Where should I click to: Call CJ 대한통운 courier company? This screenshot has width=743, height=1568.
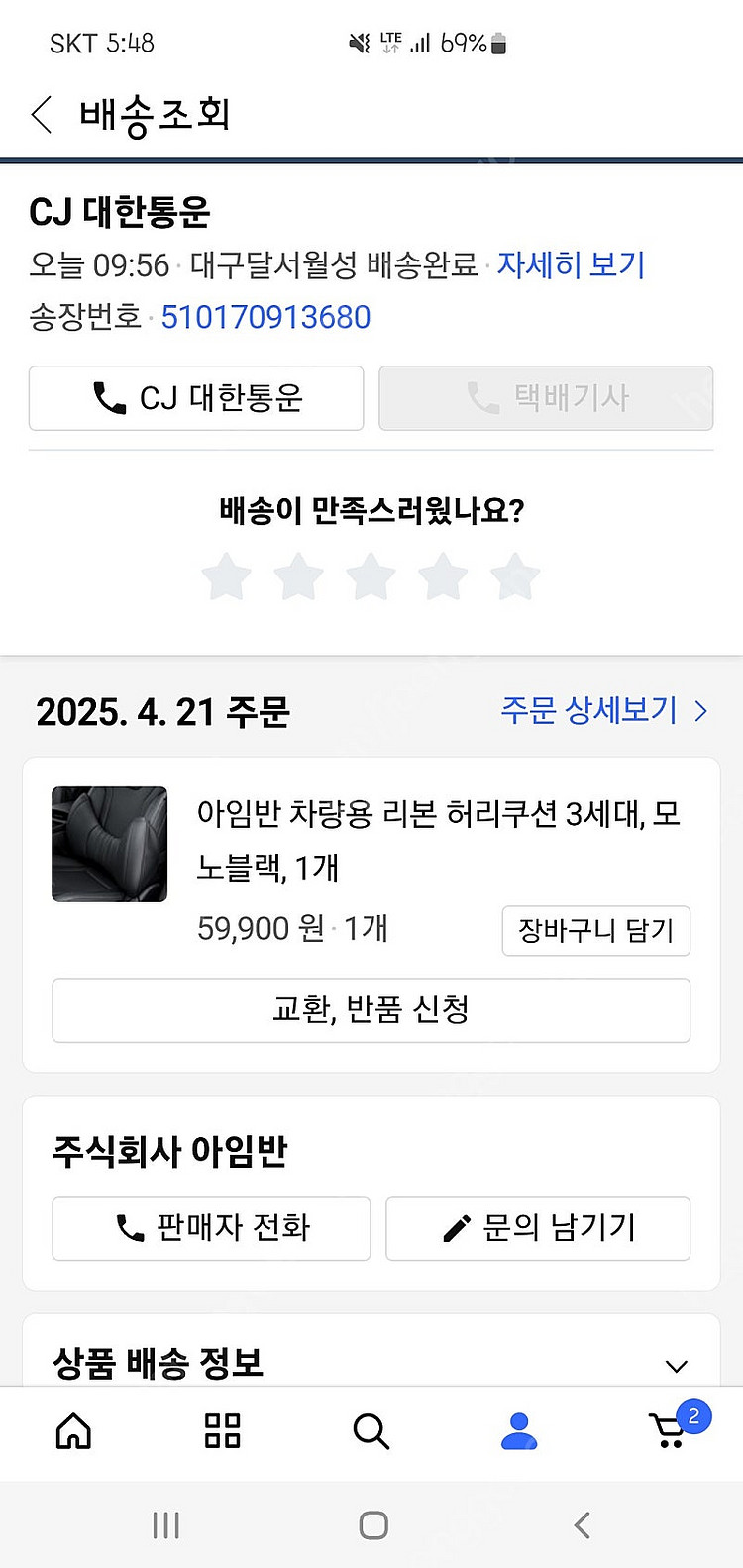[196, 398]
